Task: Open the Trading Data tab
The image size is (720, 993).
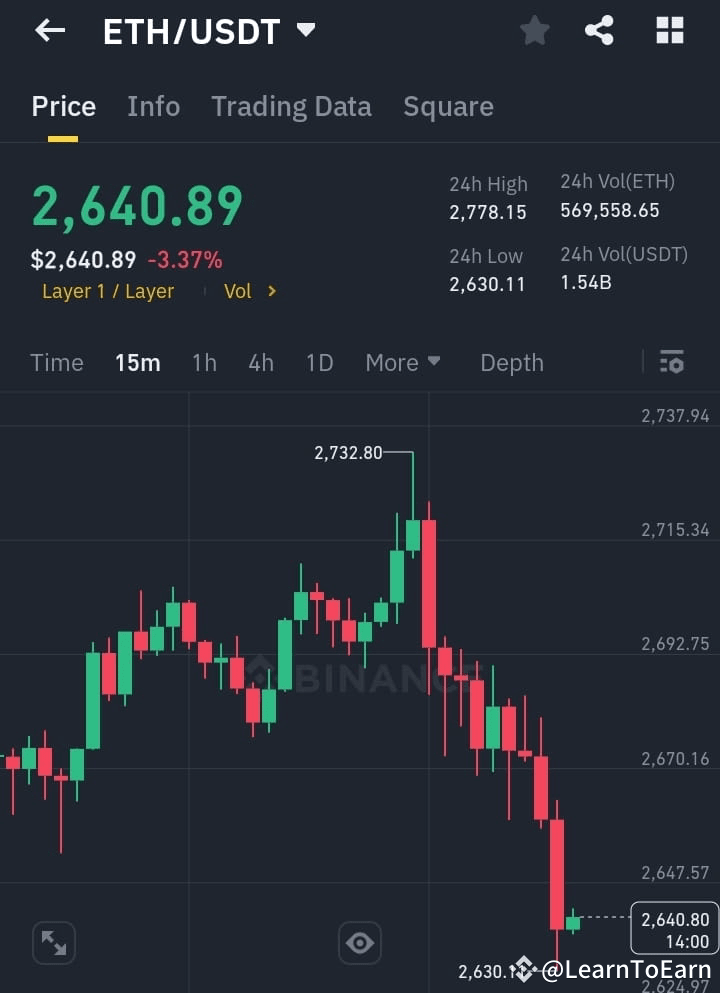Action: pos(291,106)
